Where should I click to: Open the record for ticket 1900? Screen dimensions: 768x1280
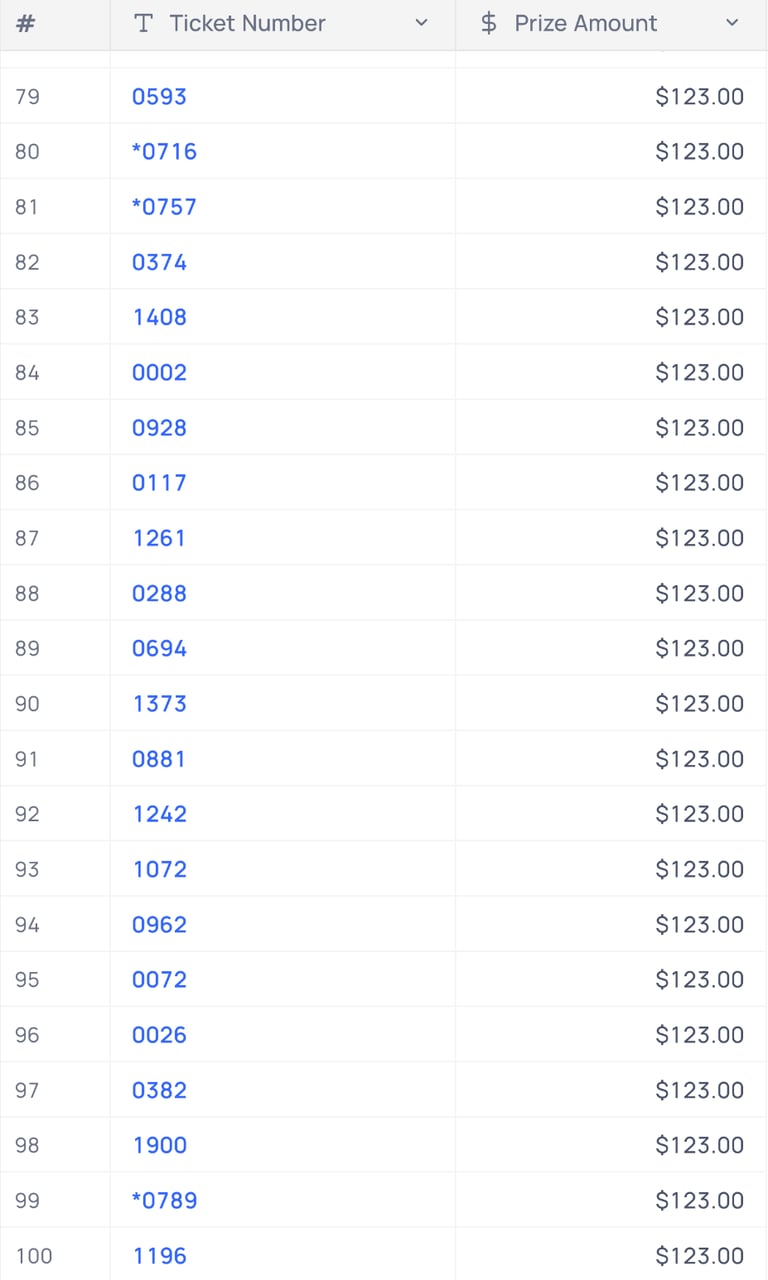click(159, 1146)
